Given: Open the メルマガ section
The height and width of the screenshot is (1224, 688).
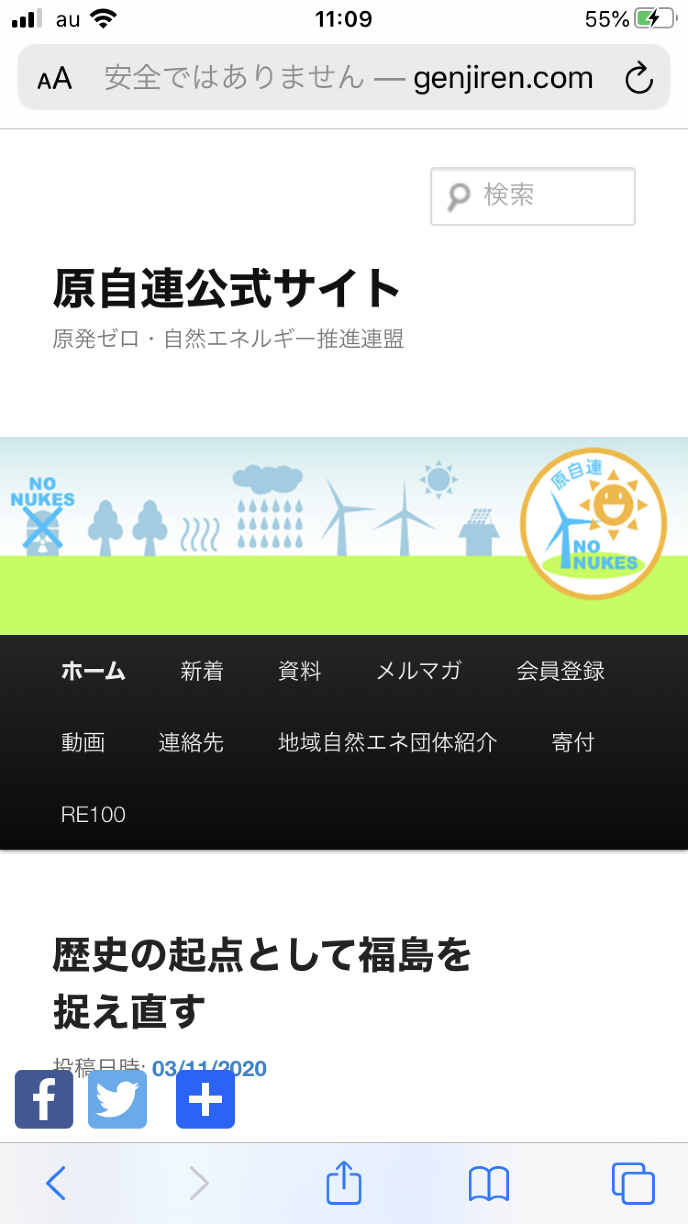Looking at the screenshot, I should 419,671.
